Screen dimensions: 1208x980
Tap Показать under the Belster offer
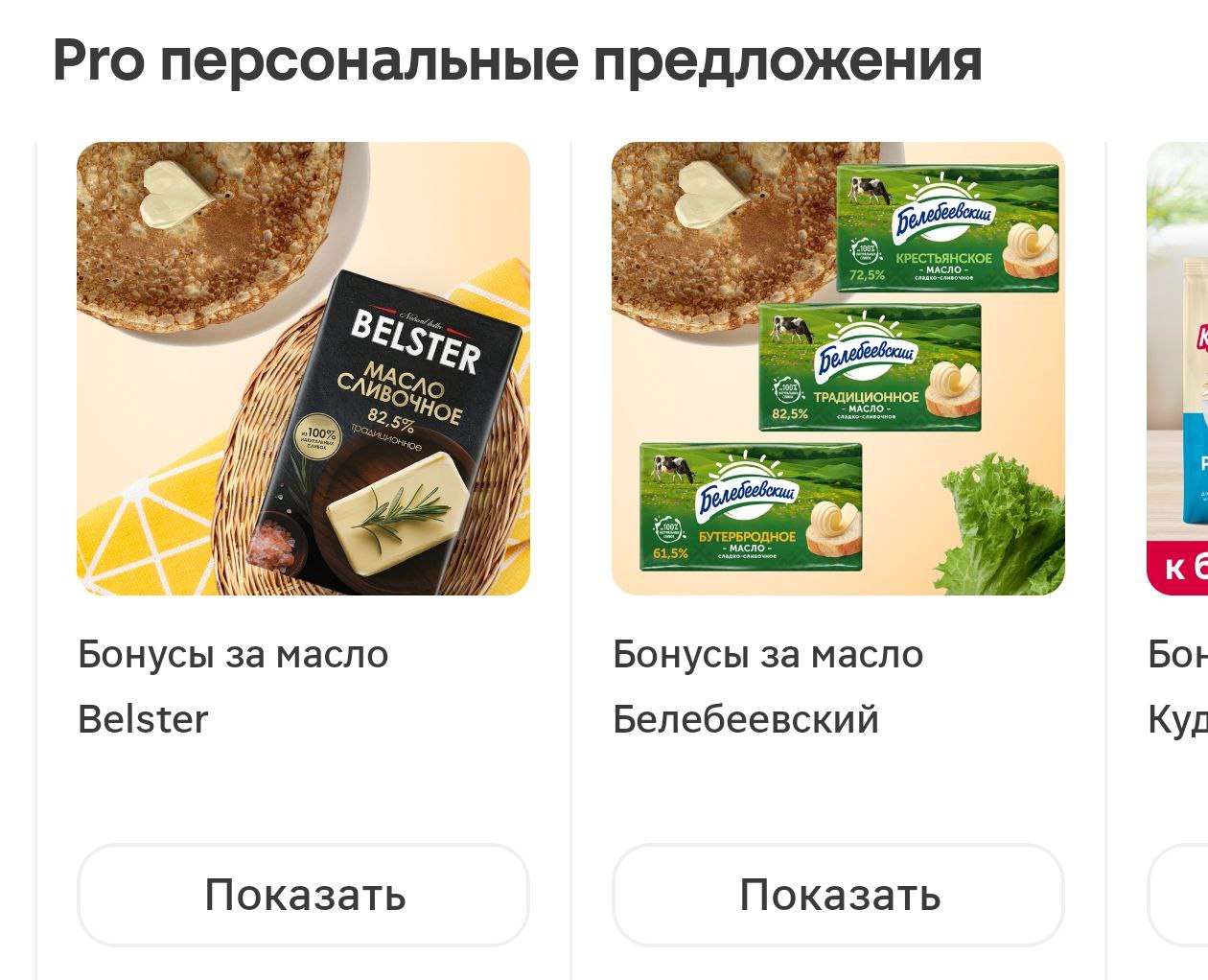click(x=303, y=895)
